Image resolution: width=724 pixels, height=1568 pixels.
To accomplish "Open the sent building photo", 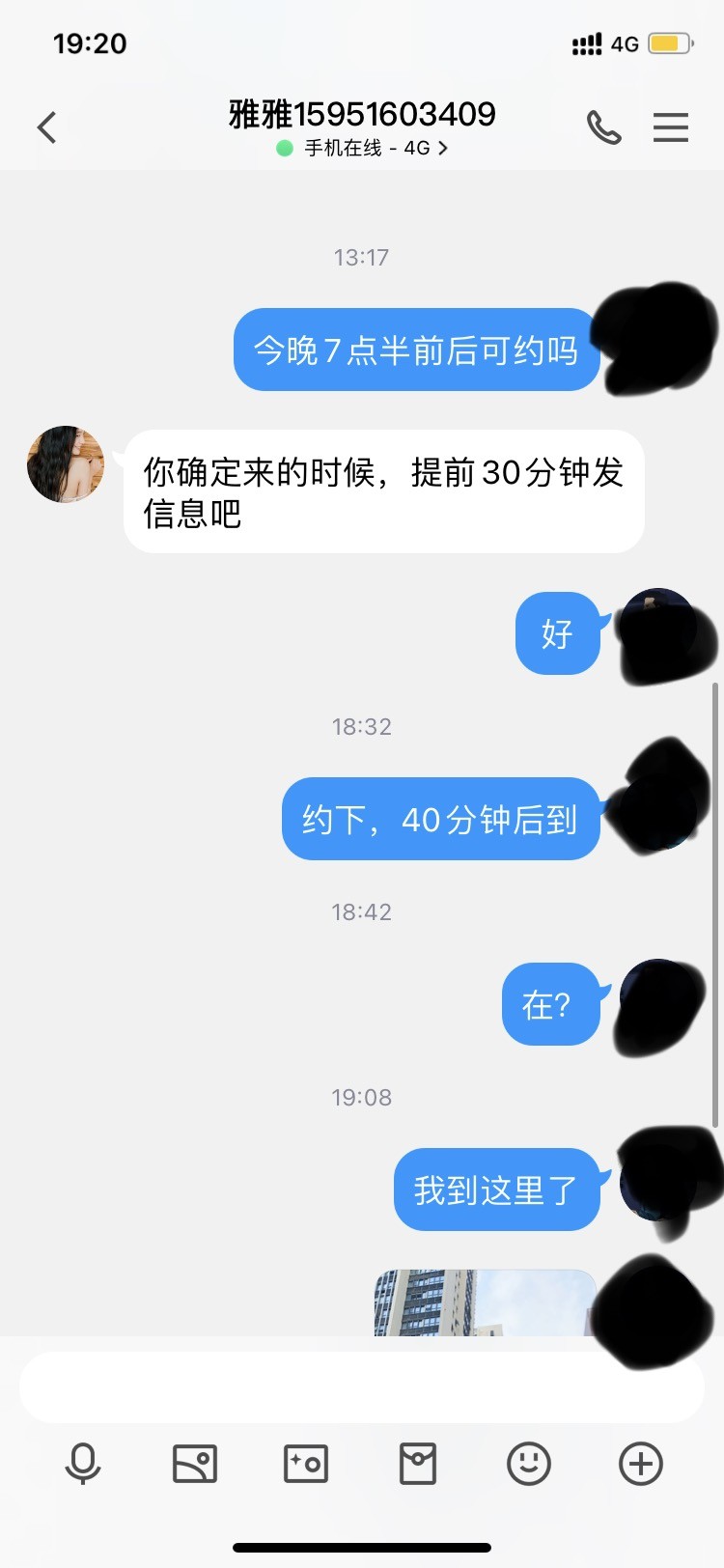I will pos(483,1303).
